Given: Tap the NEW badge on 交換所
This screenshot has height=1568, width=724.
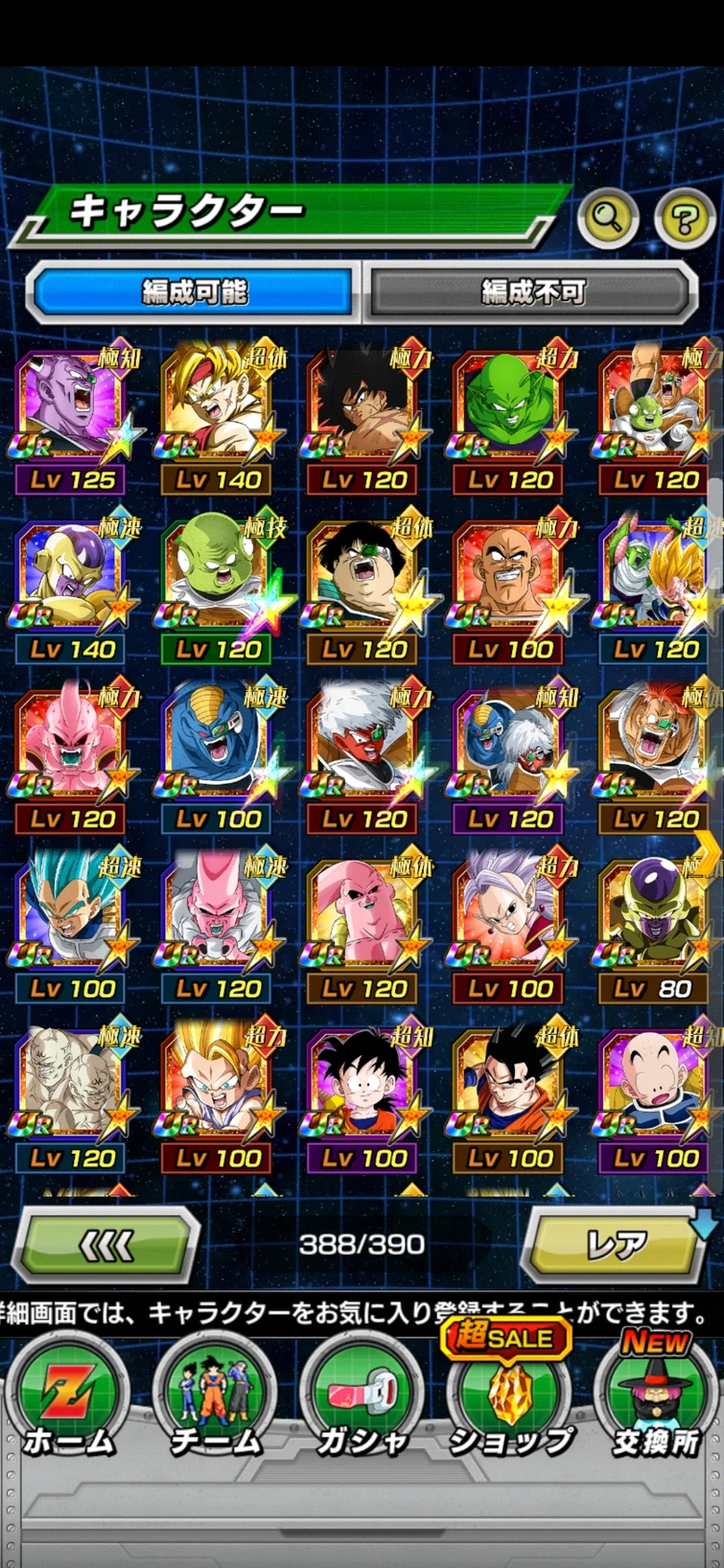Looking at the screenshot, I should click(x=656, y=1343).
